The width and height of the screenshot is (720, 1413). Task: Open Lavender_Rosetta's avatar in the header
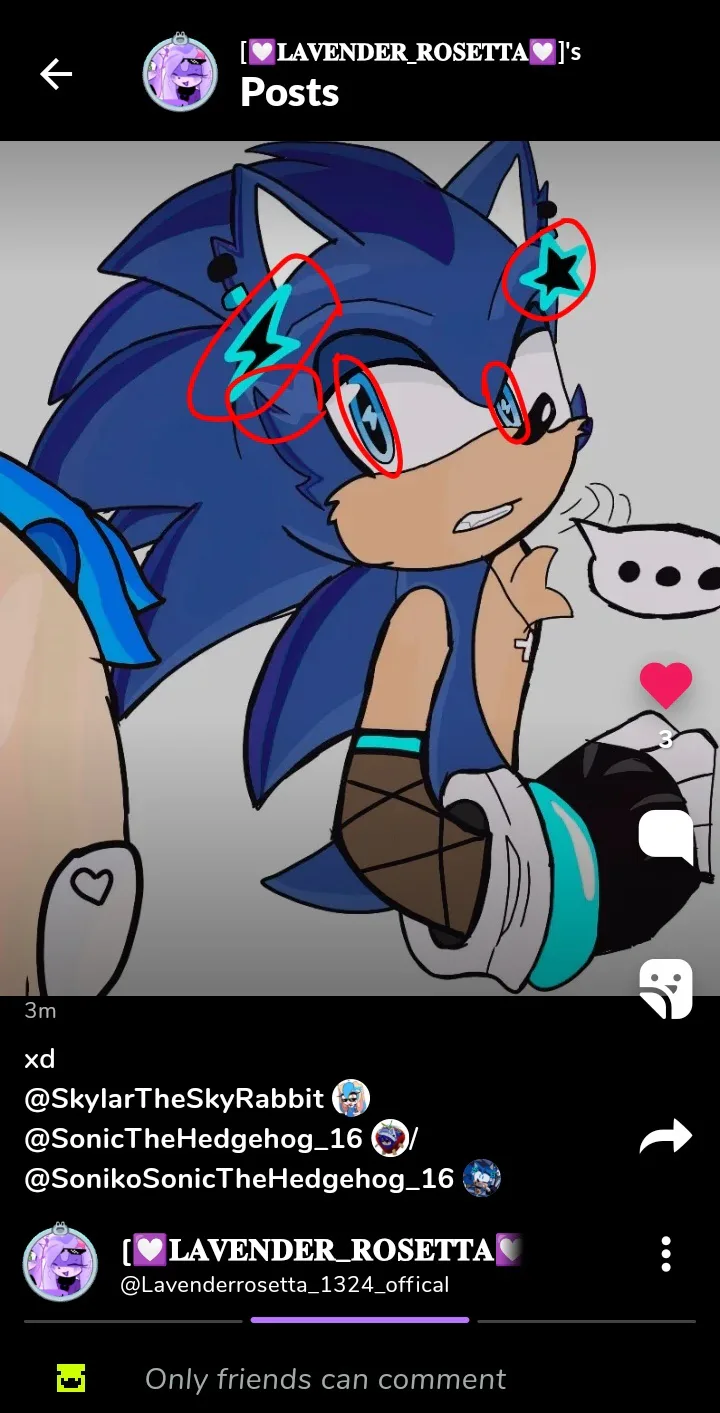point(180,73)
